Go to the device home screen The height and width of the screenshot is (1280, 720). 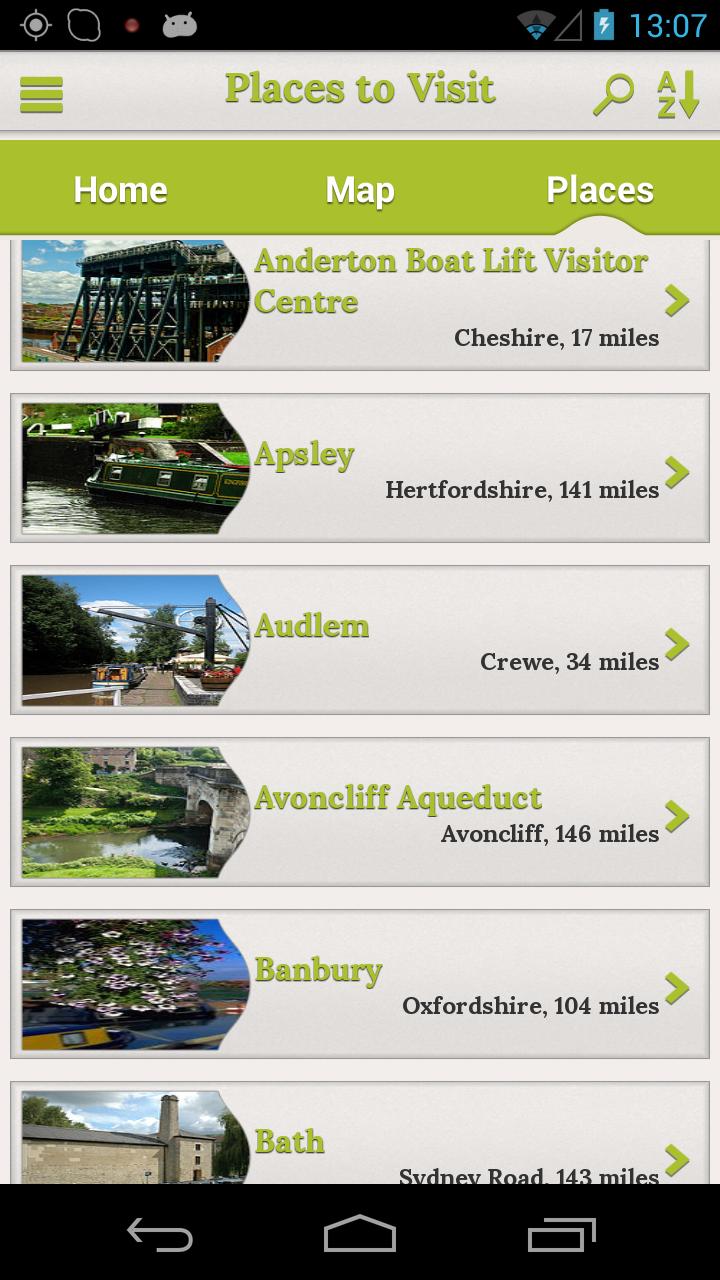point(360,1234)
